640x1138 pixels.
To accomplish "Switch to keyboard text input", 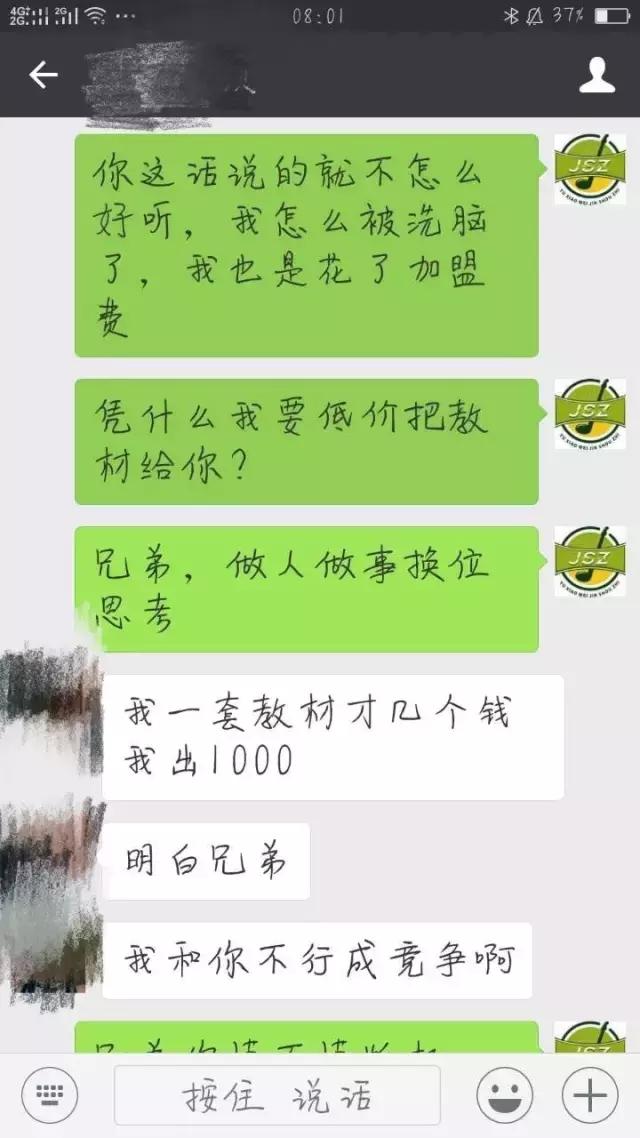I will click(50, 1095).
